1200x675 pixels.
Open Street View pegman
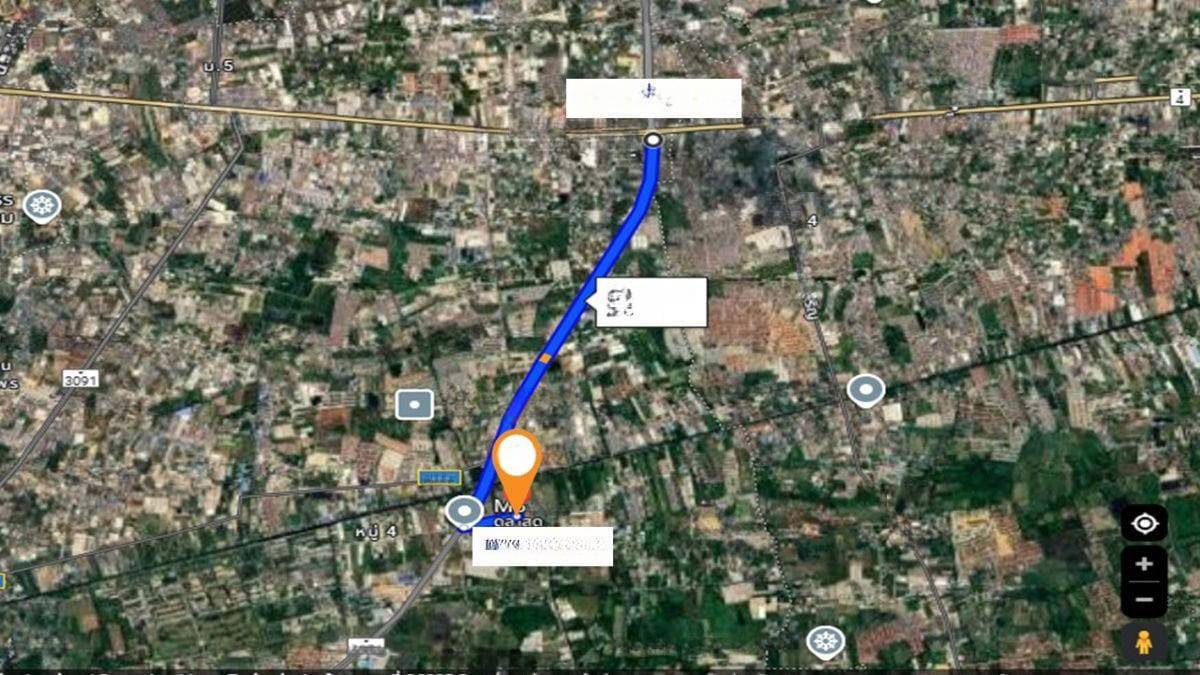pyautogui.click(x=1144, y=641)
